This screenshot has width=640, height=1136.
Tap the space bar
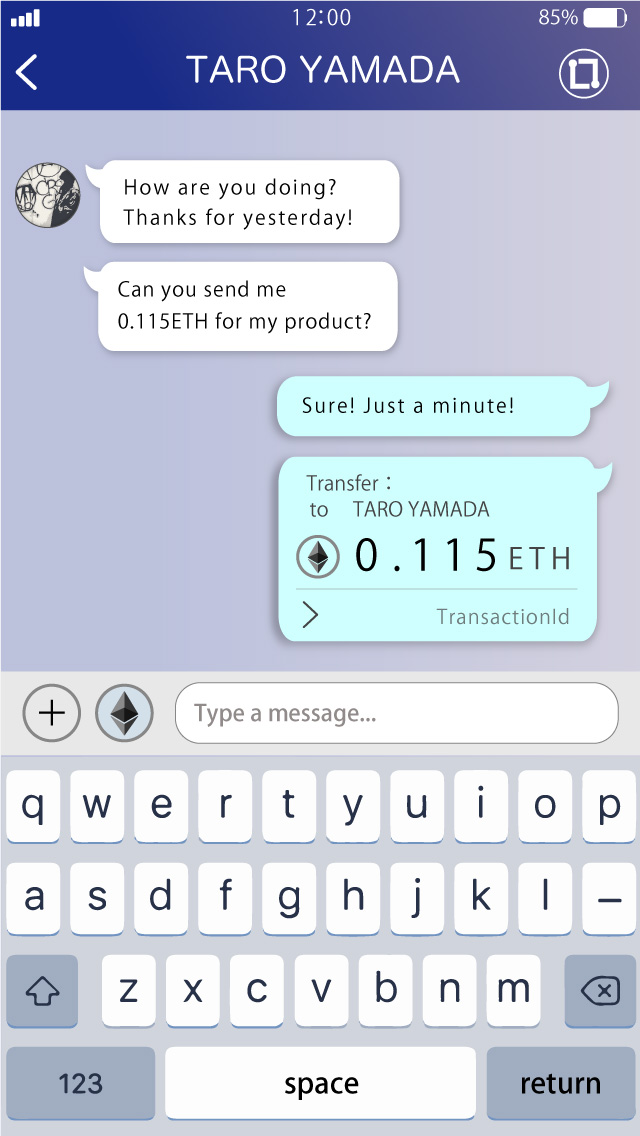point(320,1083)
